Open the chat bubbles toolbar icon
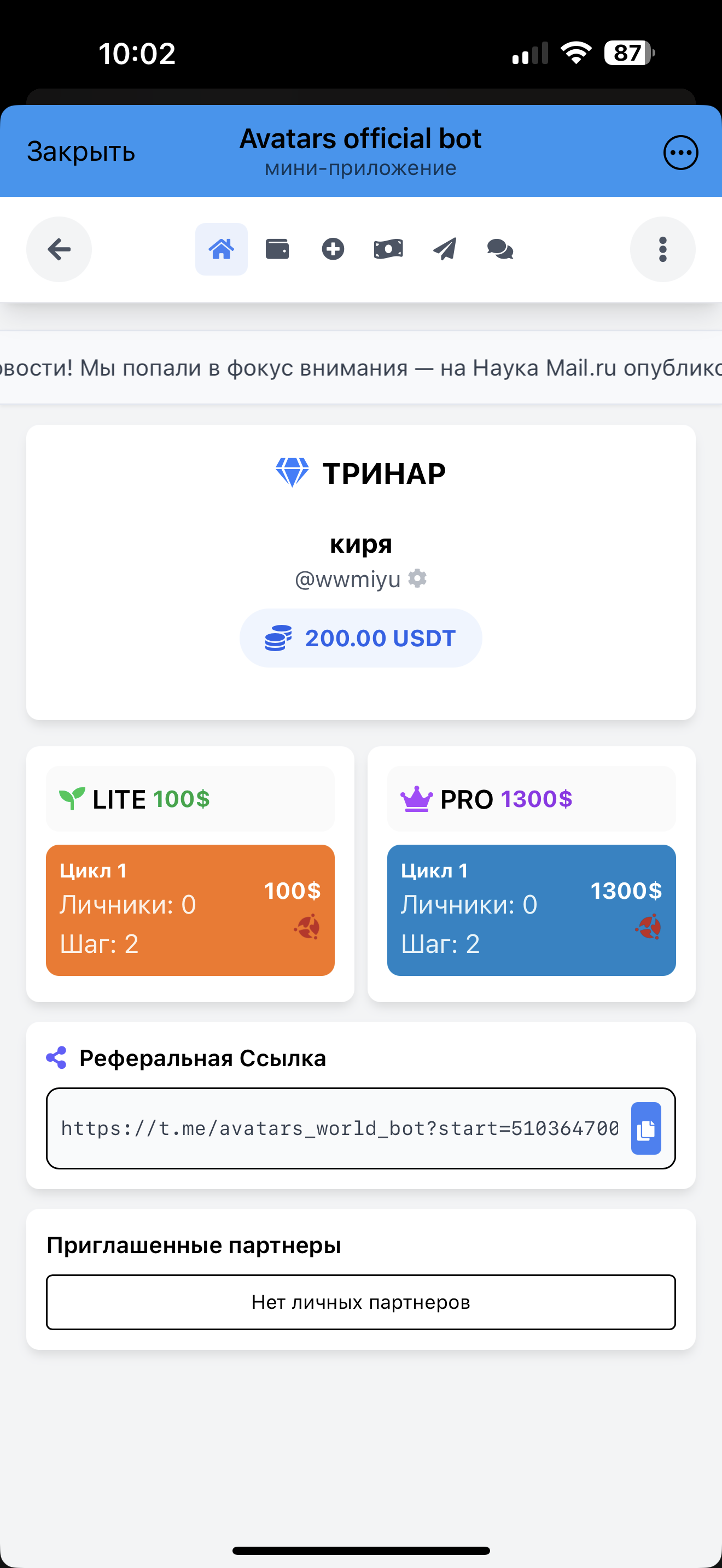Screen dimensions: 722x1568 pyautogui.click(x=500, y=249)
